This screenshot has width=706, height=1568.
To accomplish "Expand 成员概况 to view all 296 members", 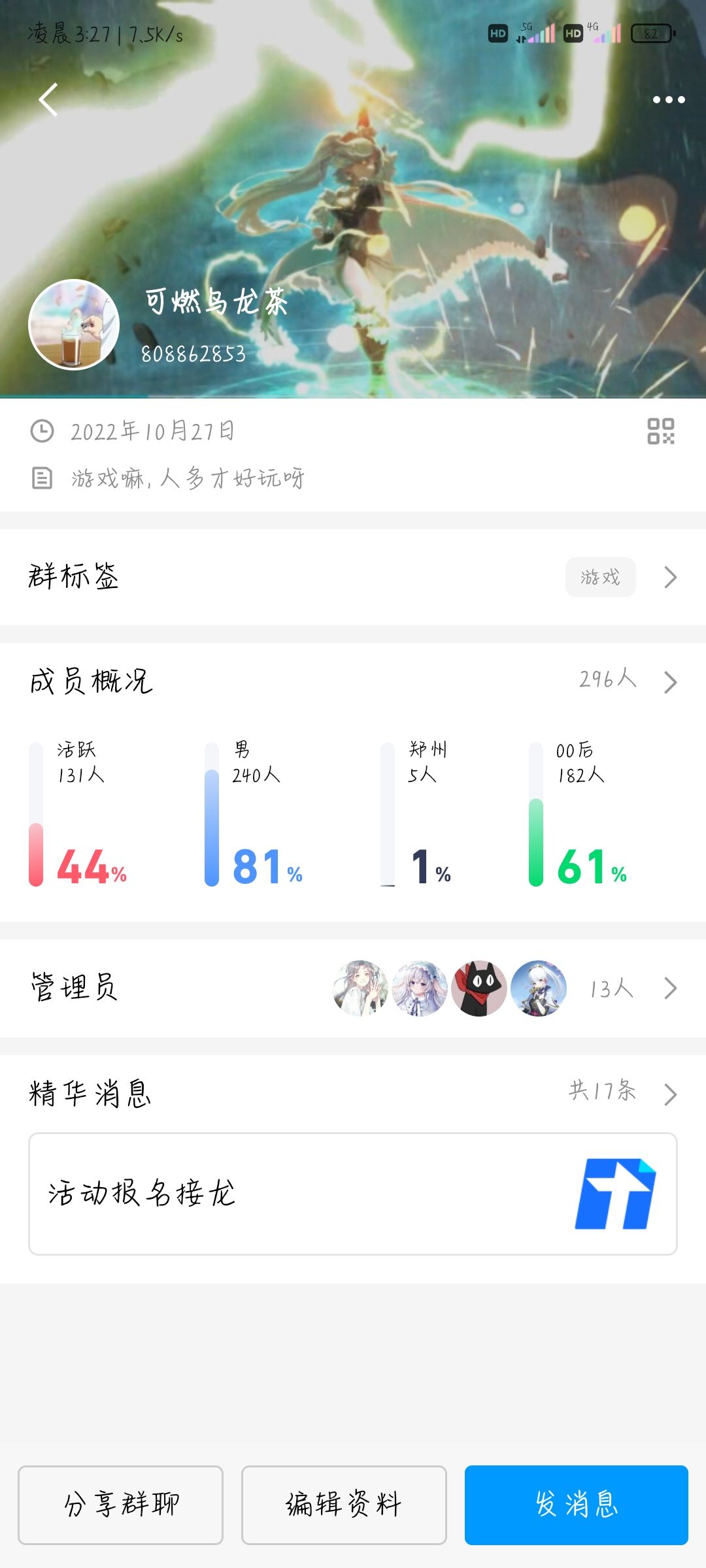I will pyautogui.click(x=670, y=682).
